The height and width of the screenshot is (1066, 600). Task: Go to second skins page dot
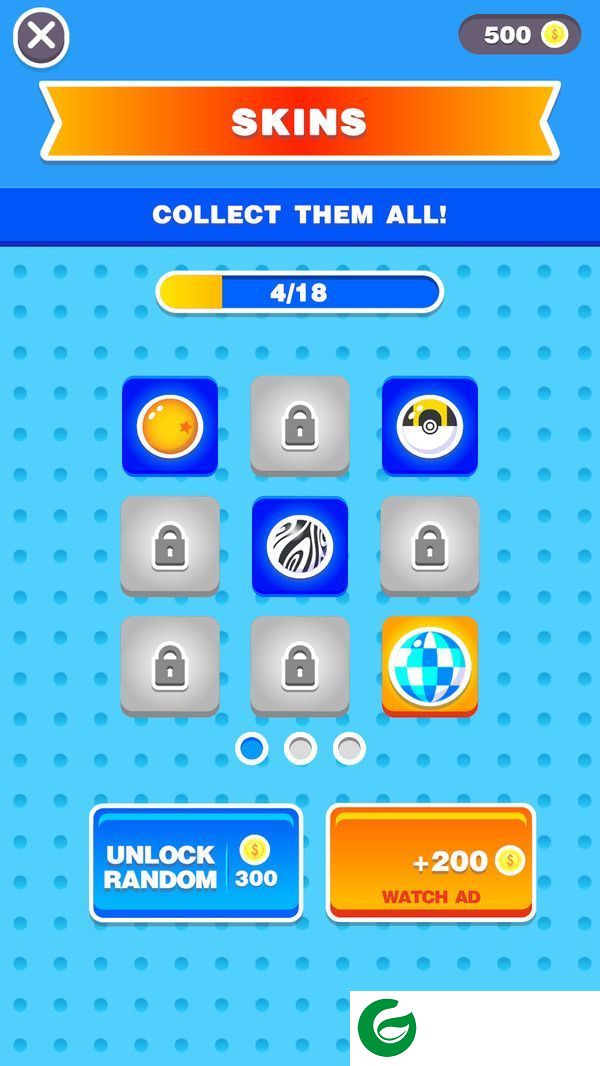[x=301, y=748]
